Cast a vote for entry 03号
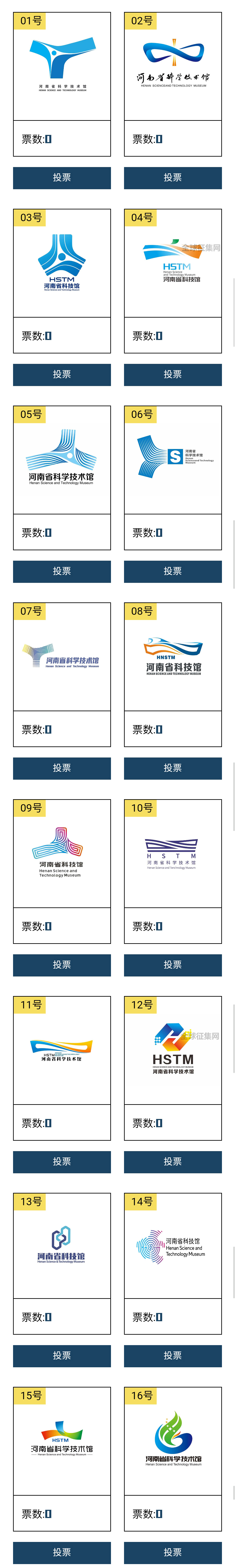 click(x=62, y=374)
